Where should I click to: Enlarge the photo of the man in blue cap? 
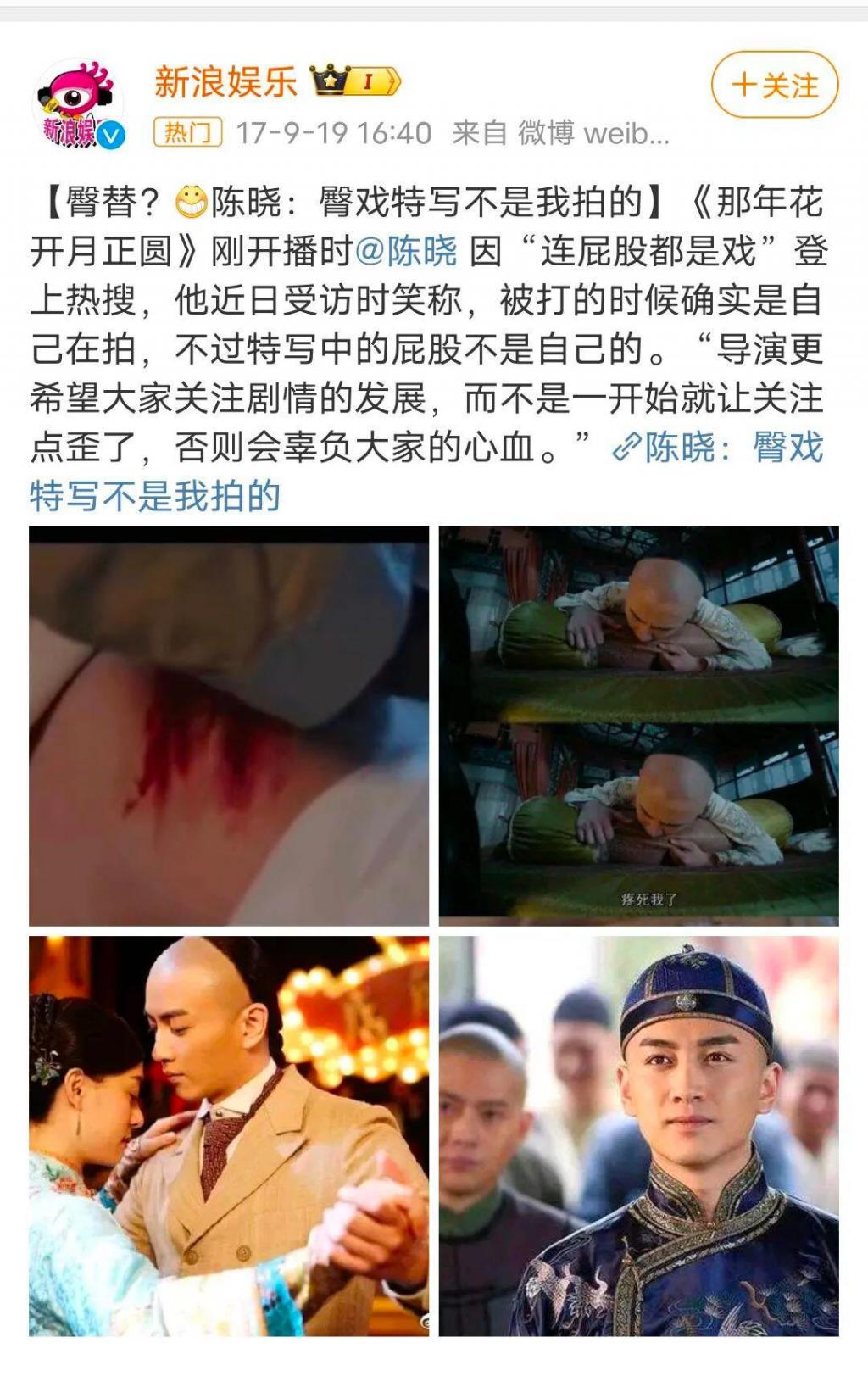point(638,1136)
